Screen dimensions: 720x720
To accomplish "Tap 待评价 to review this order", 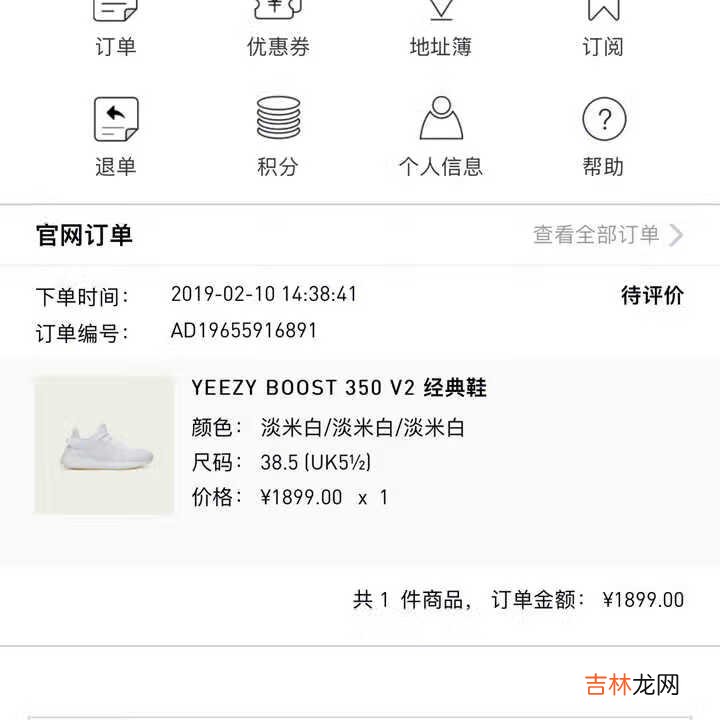I will (652, 295).
